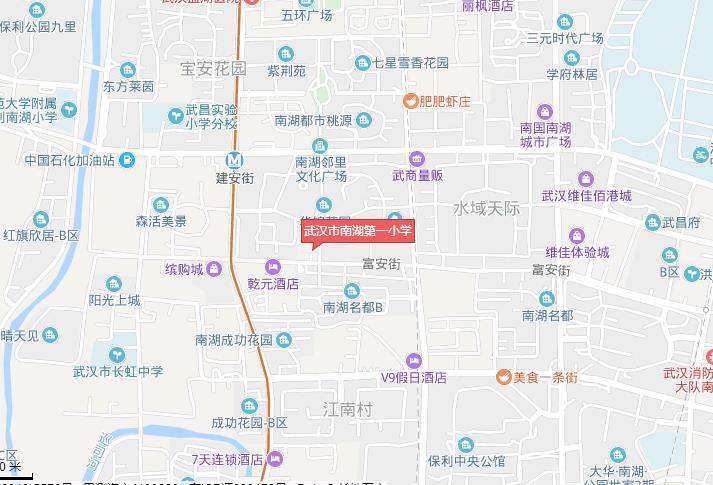Image resolution: width=713 pixels, height=485 pixels.
Task: Tap the 美食一条街 food marker
Action: [504, 377]
